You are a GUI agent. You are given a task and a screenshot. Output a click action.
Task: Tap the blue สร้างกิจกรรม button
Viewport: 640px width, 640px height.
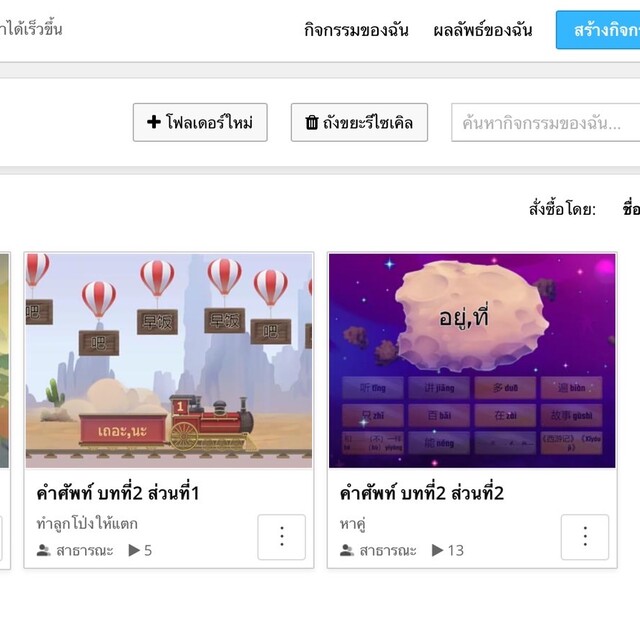coord(598,30)
